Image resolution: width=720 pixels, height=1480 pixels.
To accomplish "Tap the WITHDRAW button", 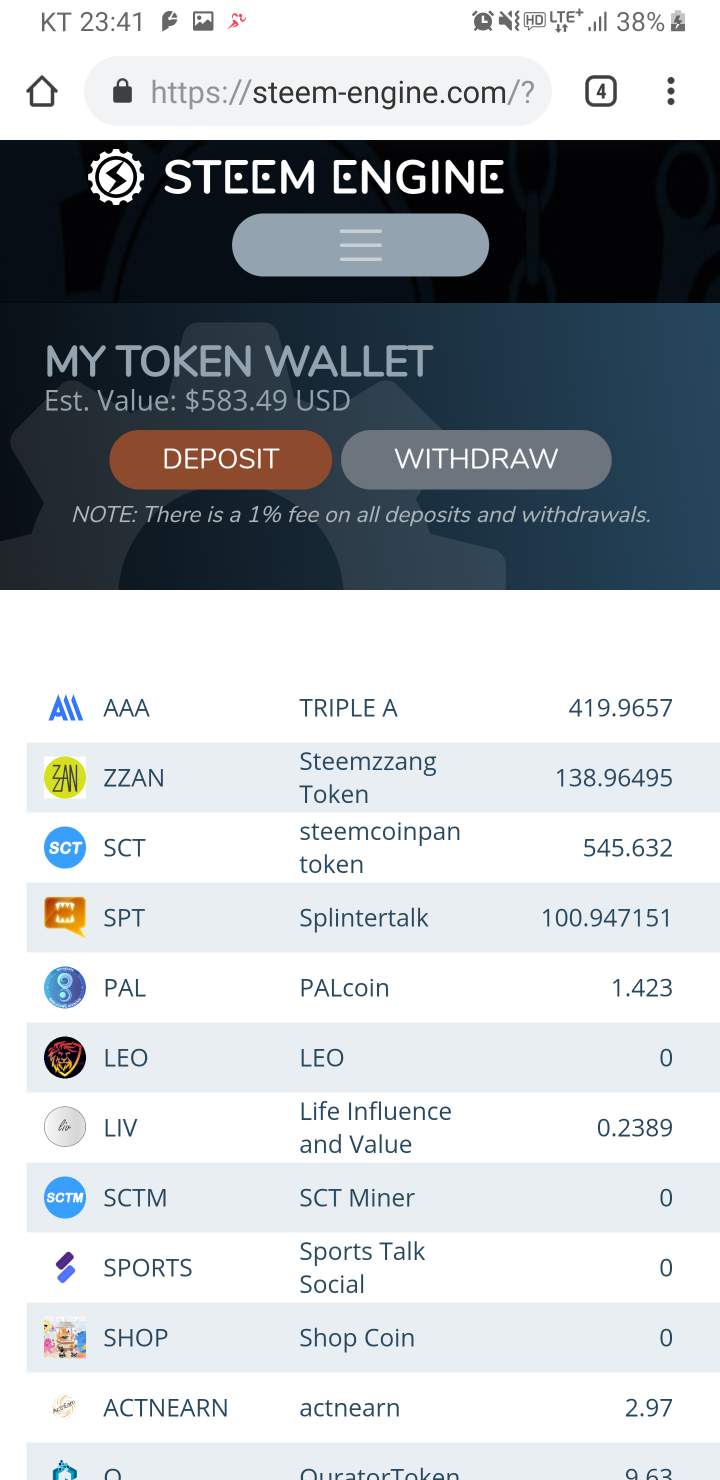I will click(x=476, y=459).
